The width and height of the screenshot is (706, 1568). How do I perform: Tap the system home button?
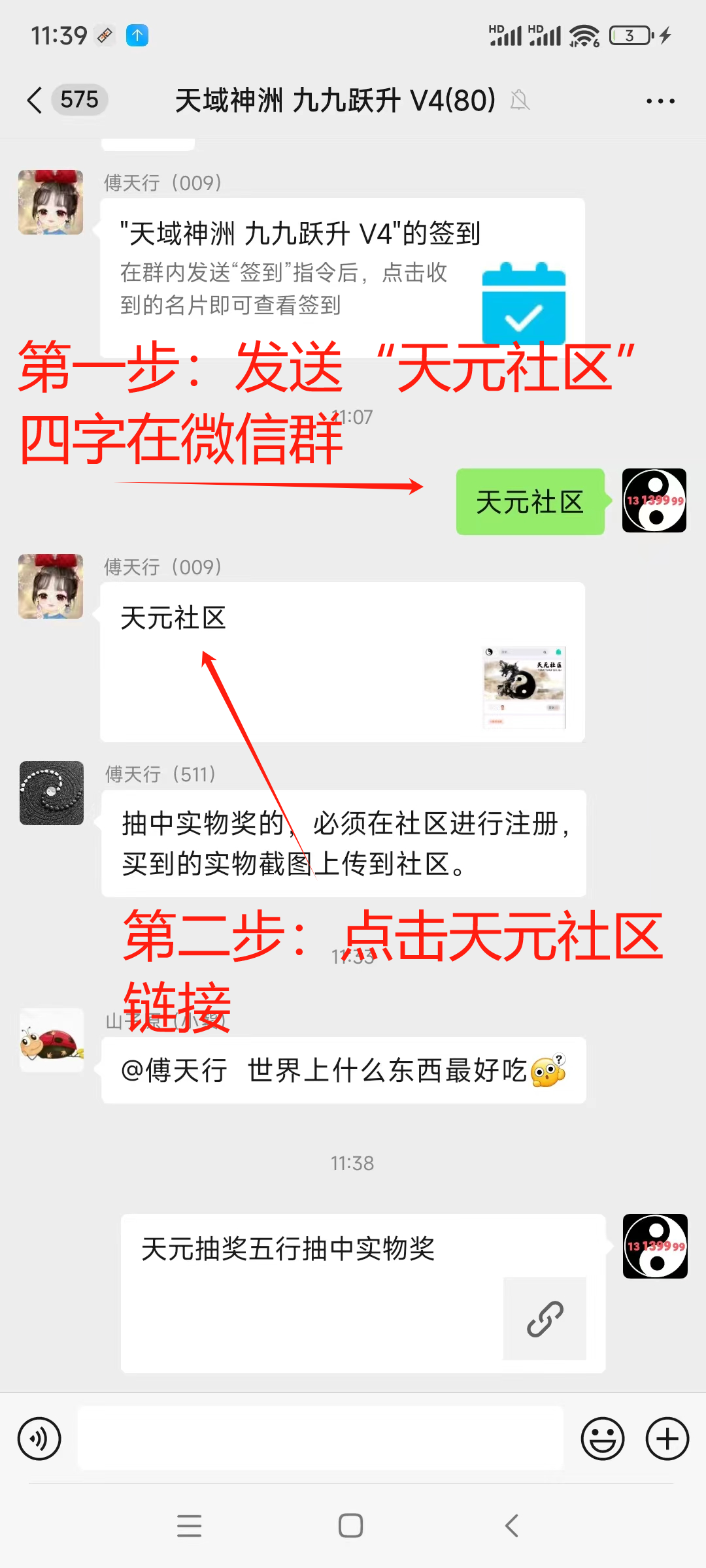[x=350, y=1526]
